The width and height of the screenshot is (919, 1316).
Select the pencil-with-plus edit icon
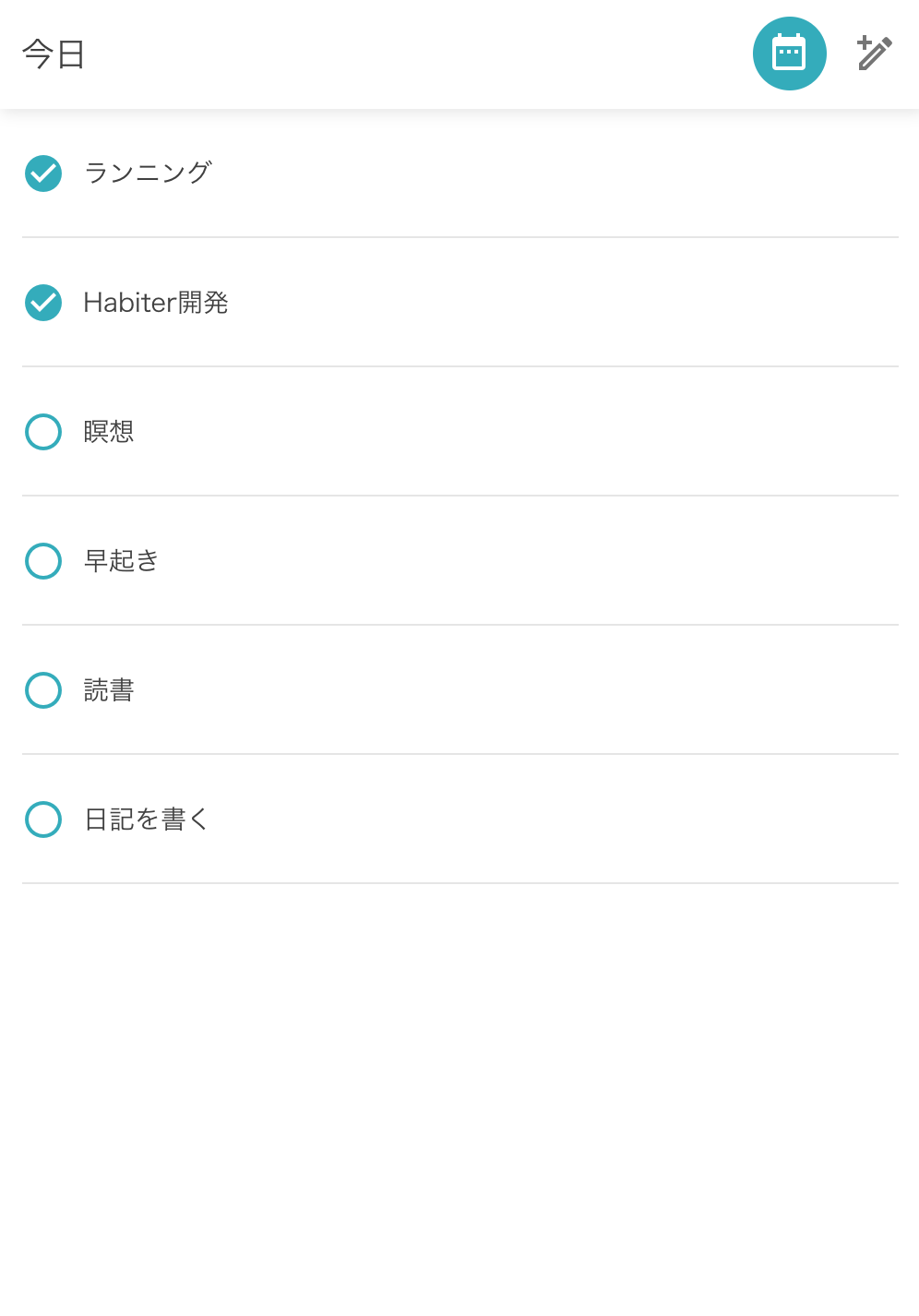click(x=872, y=54)
